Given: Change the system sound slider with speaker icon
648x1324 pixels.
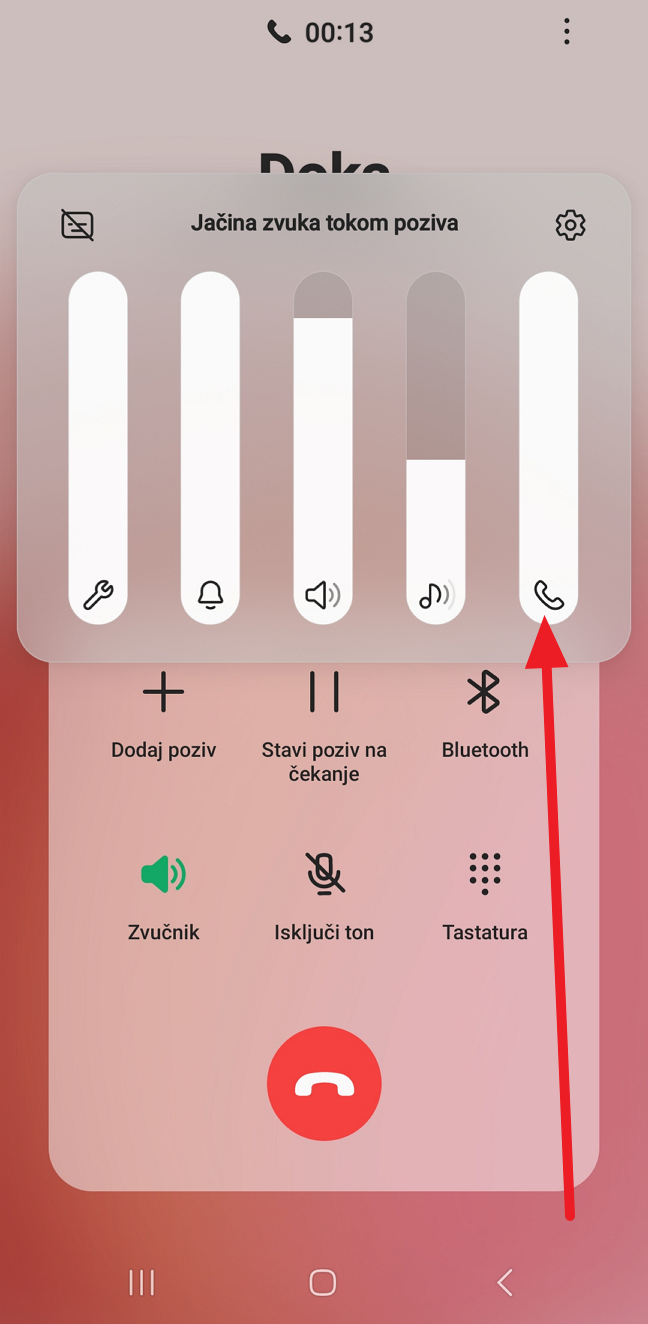Looking at the screenshot, I should [x=323, y=448].
